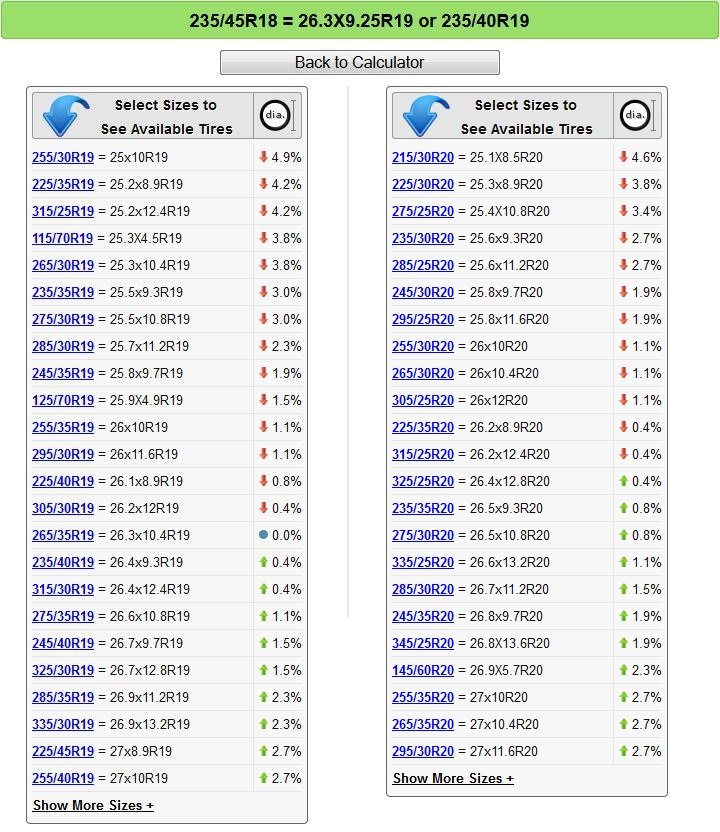Open the 235/35R20 tire size link

[423, 508]
